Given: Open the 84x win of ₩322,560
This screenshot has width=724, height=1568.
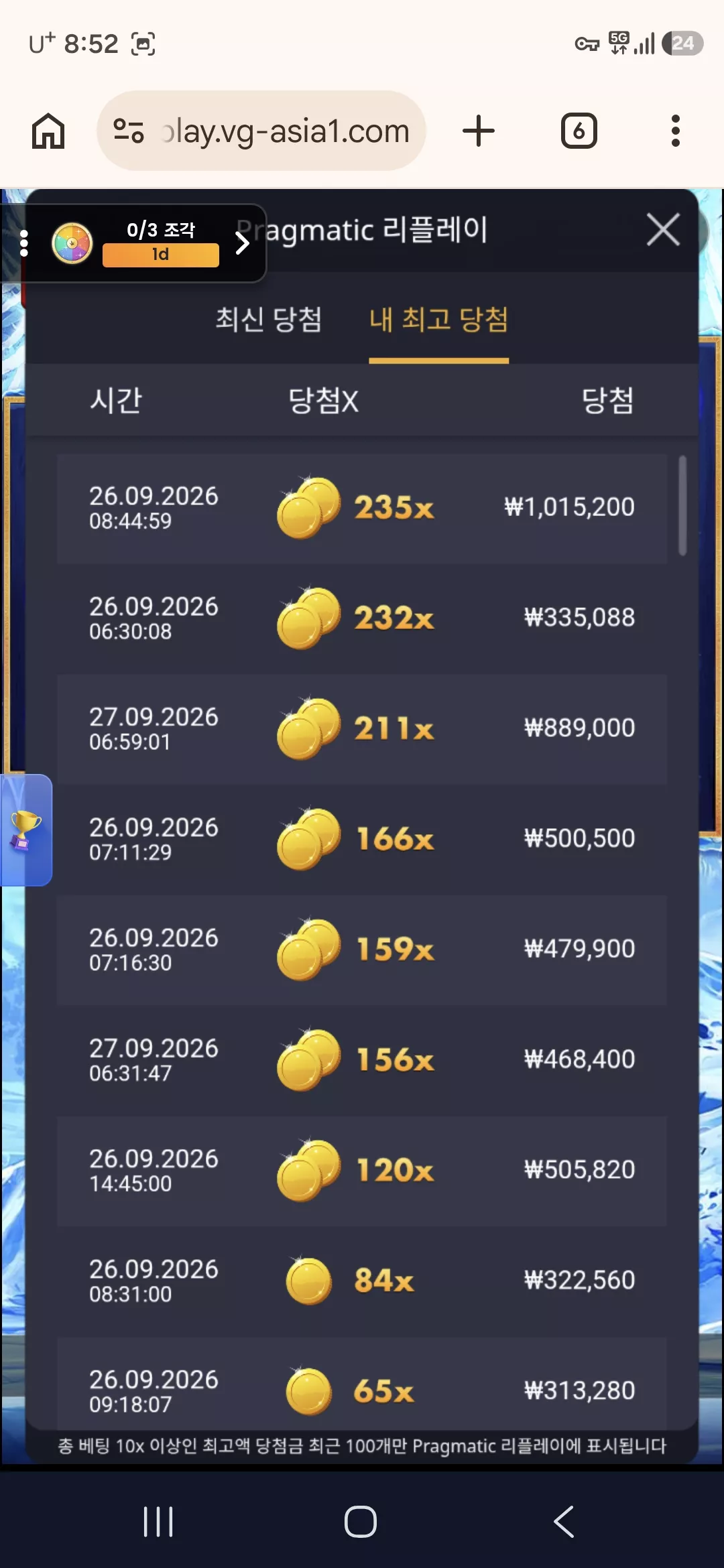Looking at the screenshot, I should [362, 1282].
